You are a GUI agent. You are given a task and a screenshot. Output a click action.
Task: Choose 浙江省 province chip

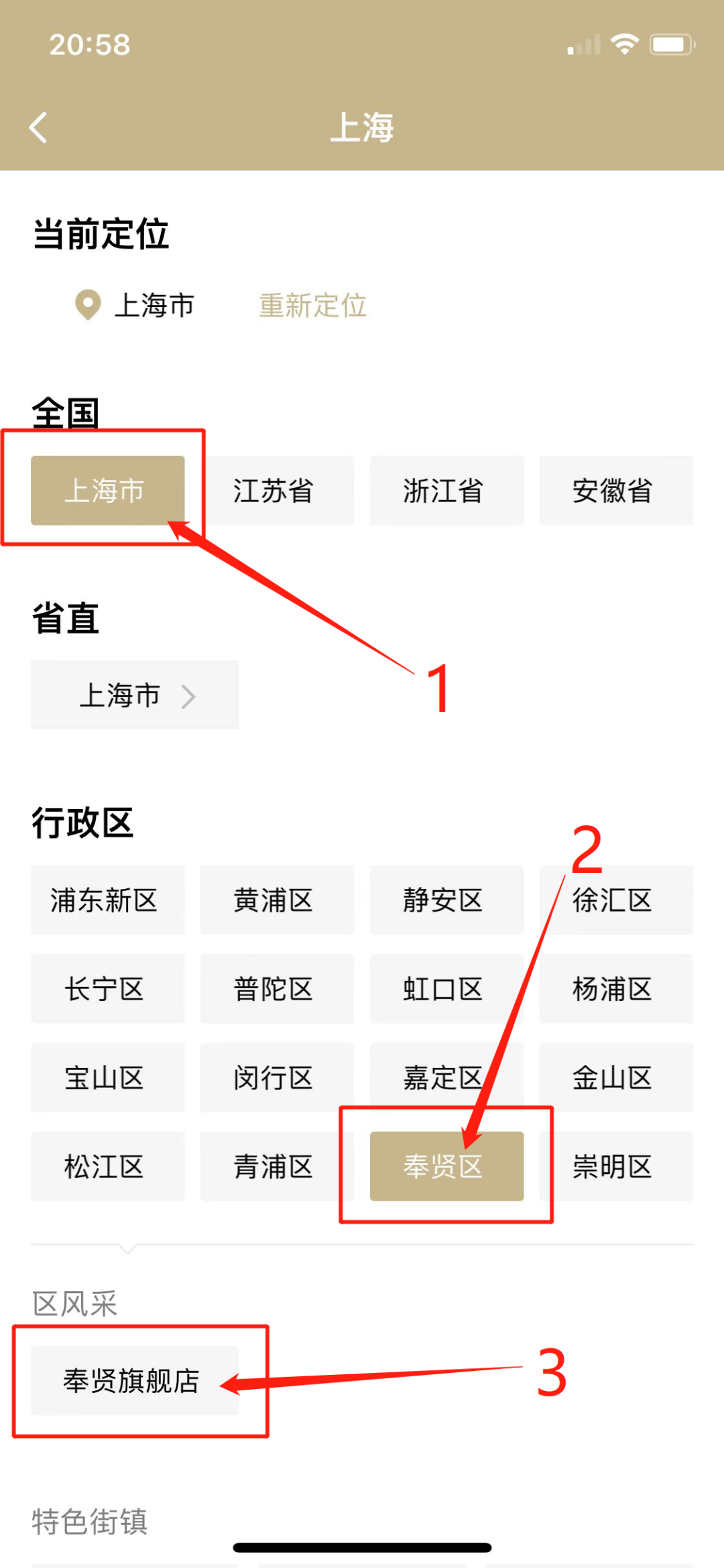[446, 491]
